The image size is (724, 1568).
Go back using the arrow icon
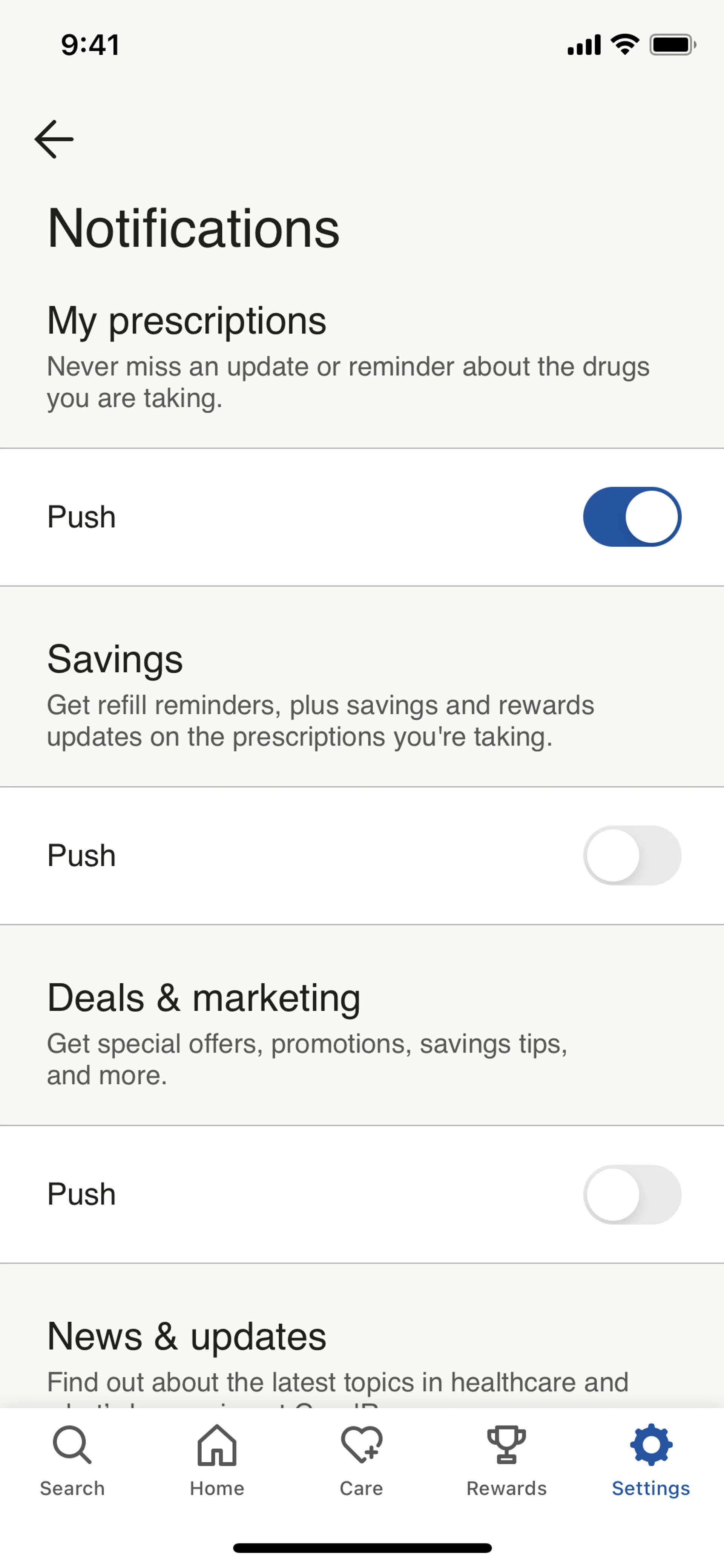click(x=54, y=140)
